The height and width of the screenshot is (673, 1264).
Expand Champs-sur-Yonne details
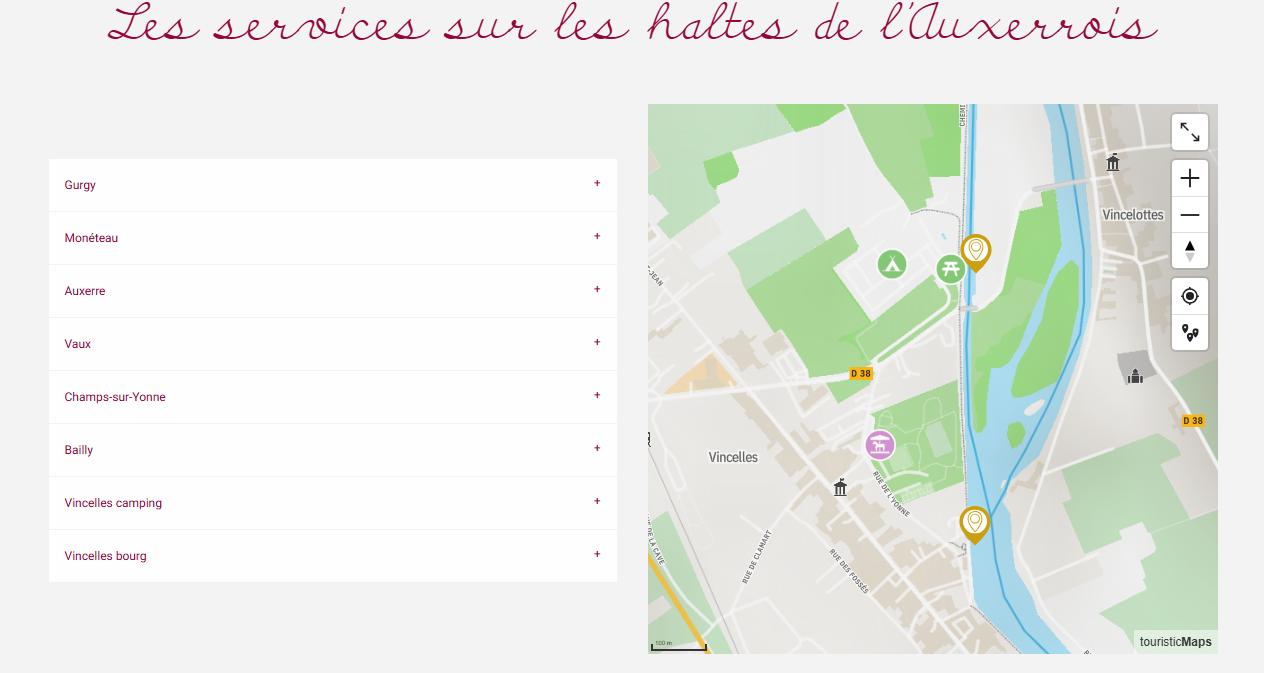pos(332,397)
